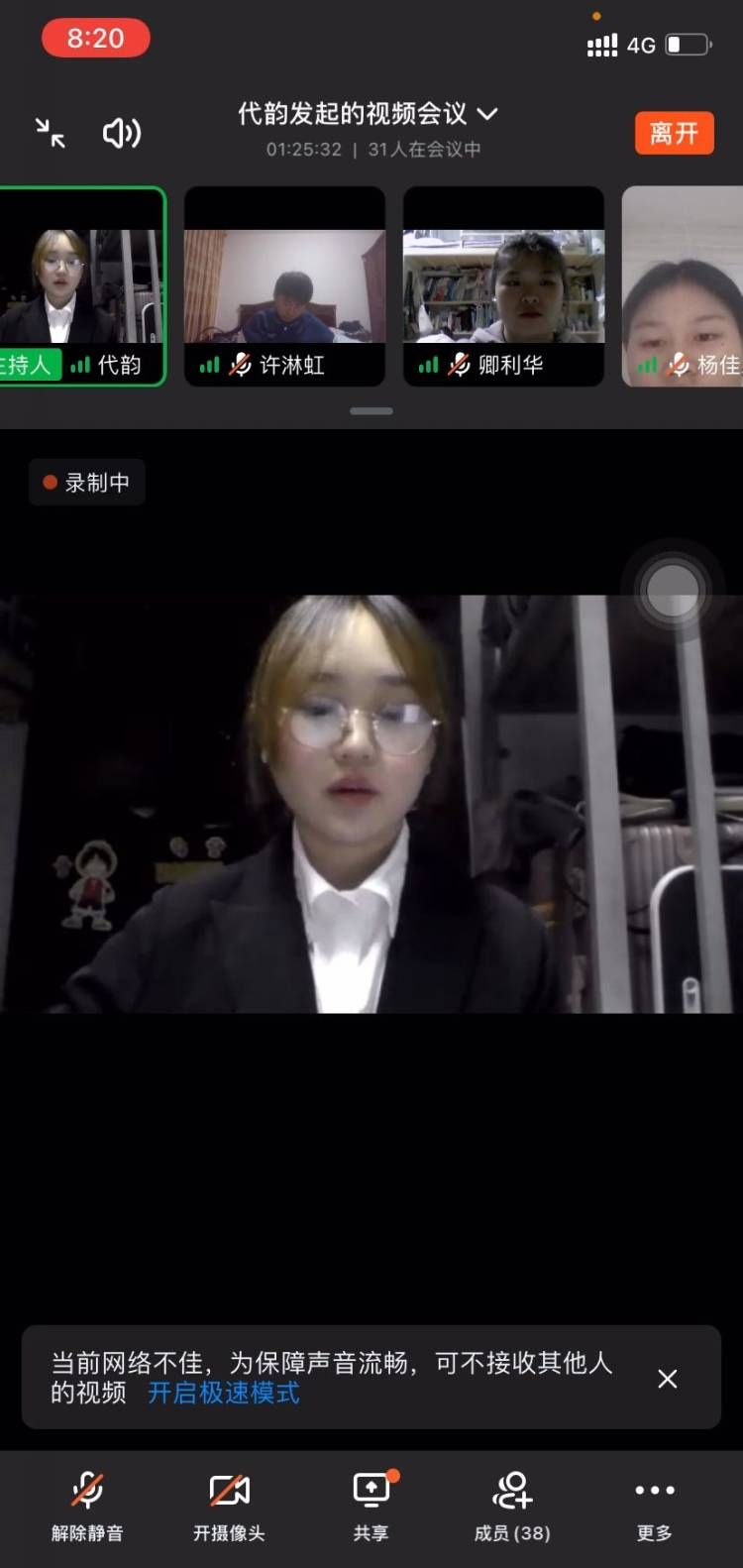This screenshot has height=1568, width=743.
Task: Dismiss the poor network notice
Action: point(668,1378)
